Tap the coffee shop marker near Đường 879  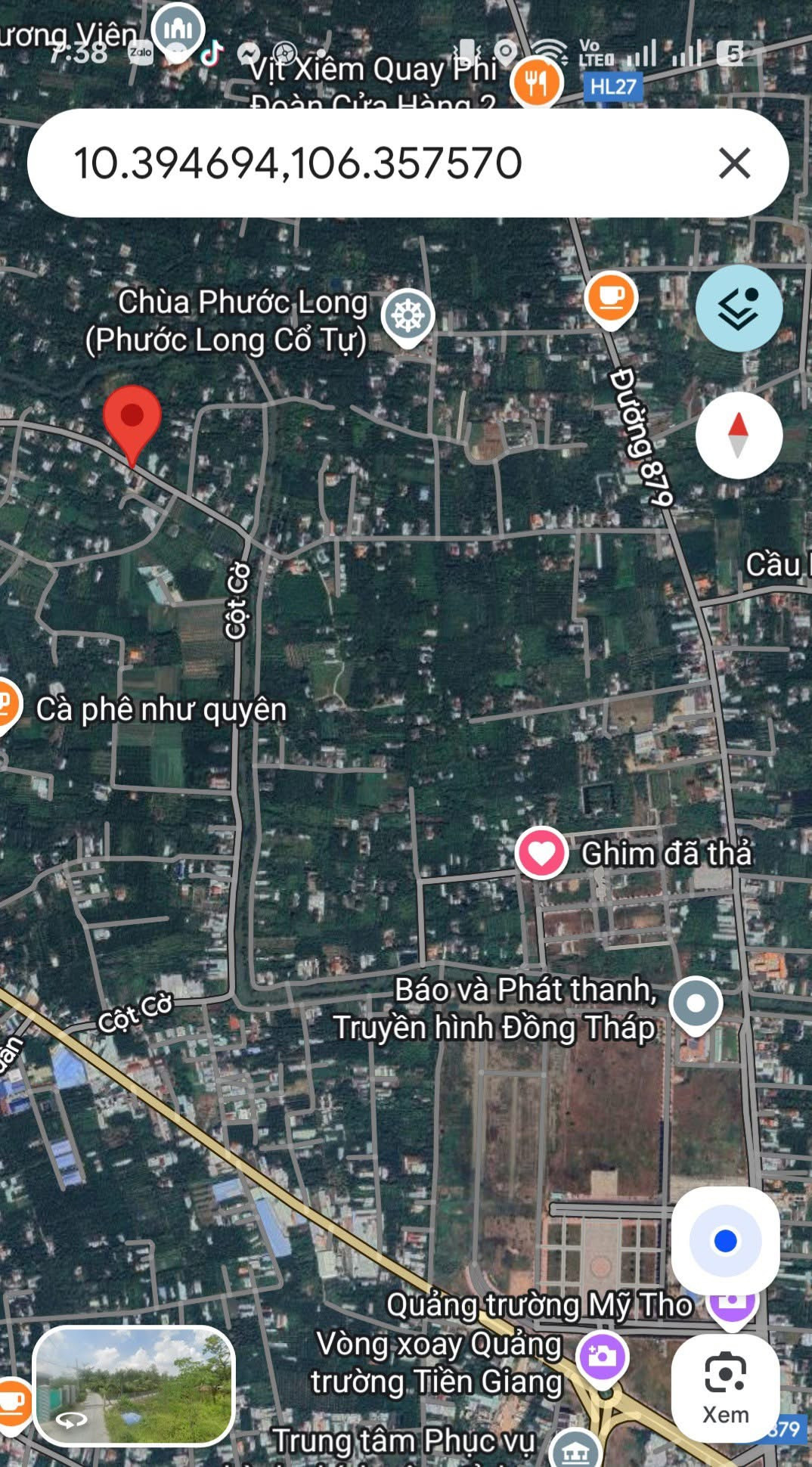pyautogui.click(x=611, y=298)
